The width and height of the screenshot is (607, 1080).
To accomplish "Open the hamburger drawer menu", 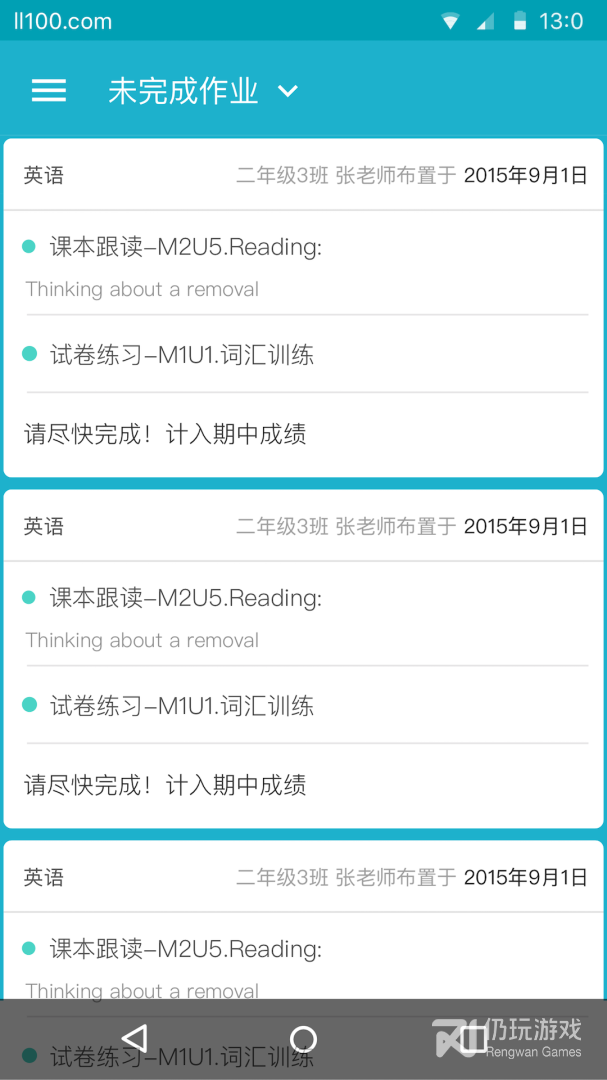I will [49, 91].
